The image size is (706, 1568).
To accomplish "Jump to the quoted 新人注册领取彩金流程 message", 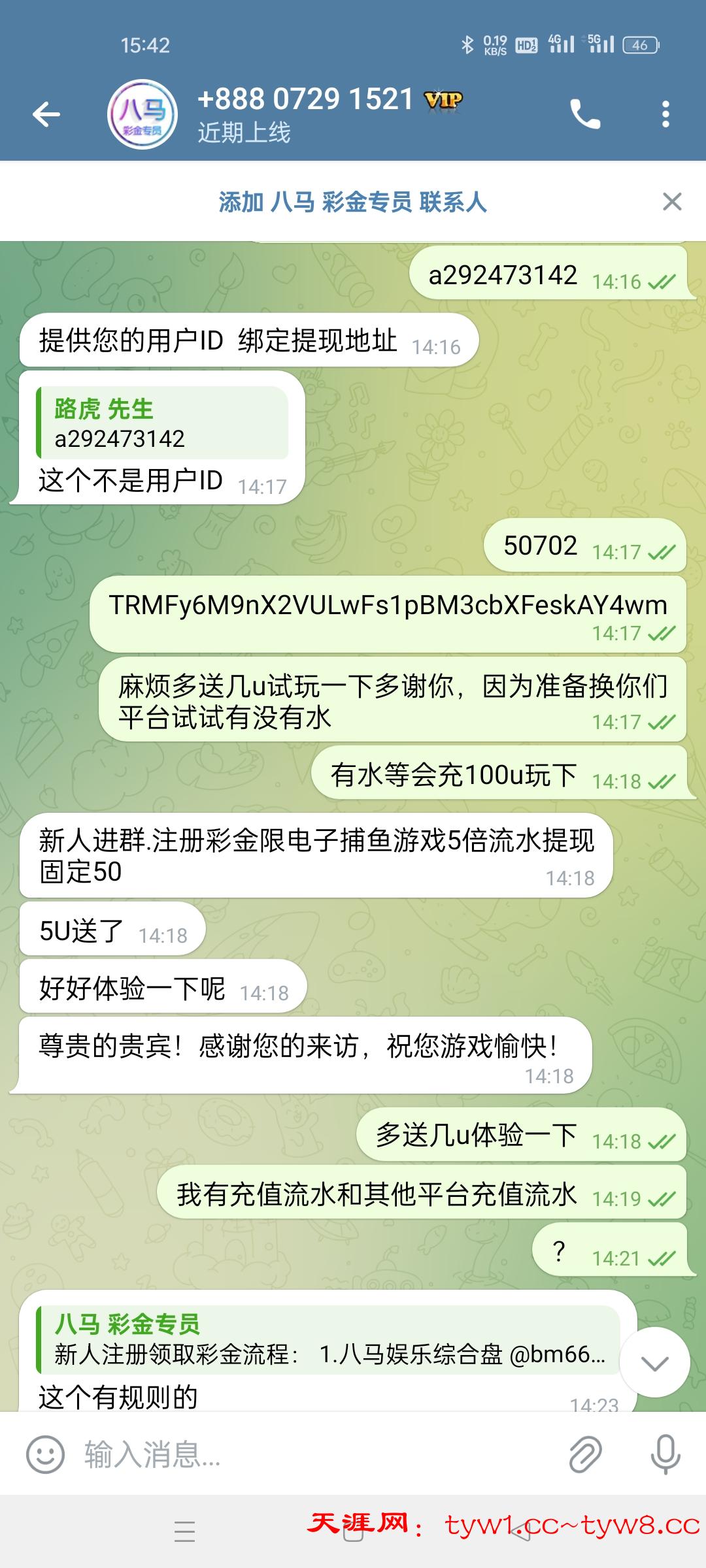I will pos(328,1339).
